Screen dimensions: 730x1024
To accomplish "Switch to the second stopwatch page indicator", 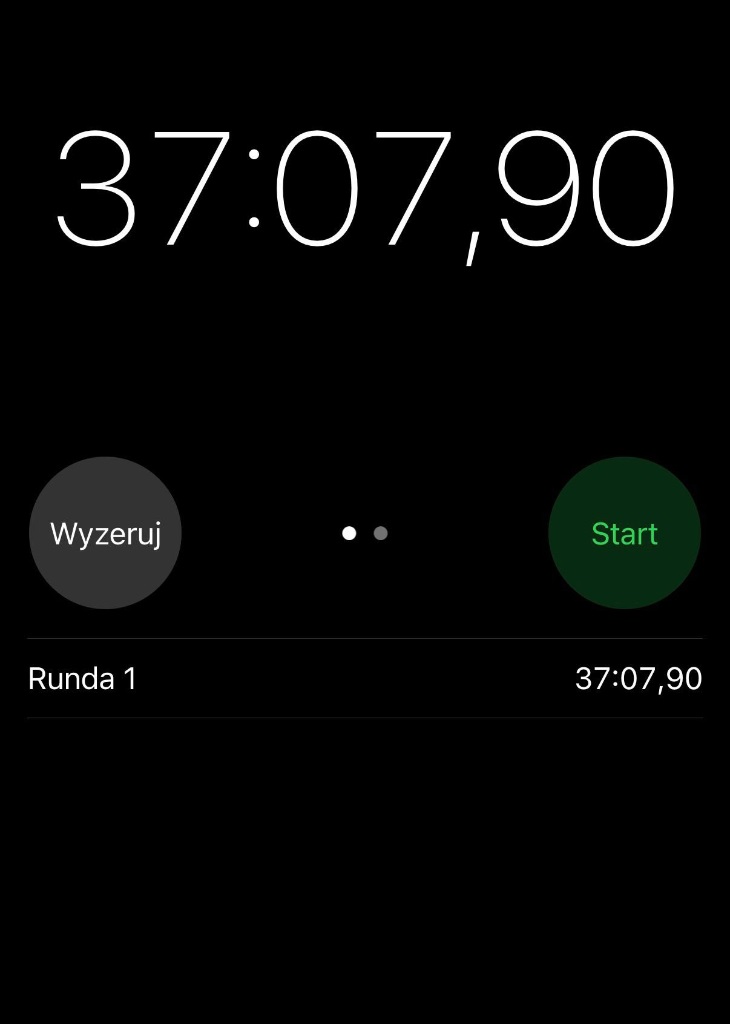I will (380, 533).
